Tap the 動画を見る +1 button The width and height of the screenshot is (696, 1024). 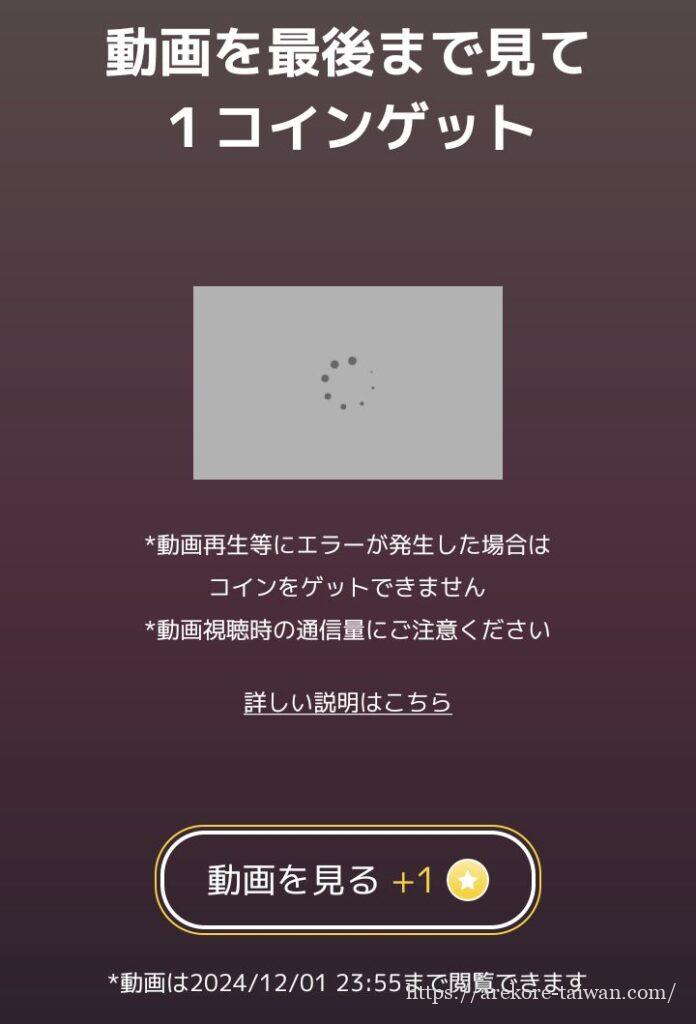pos(347,880)
